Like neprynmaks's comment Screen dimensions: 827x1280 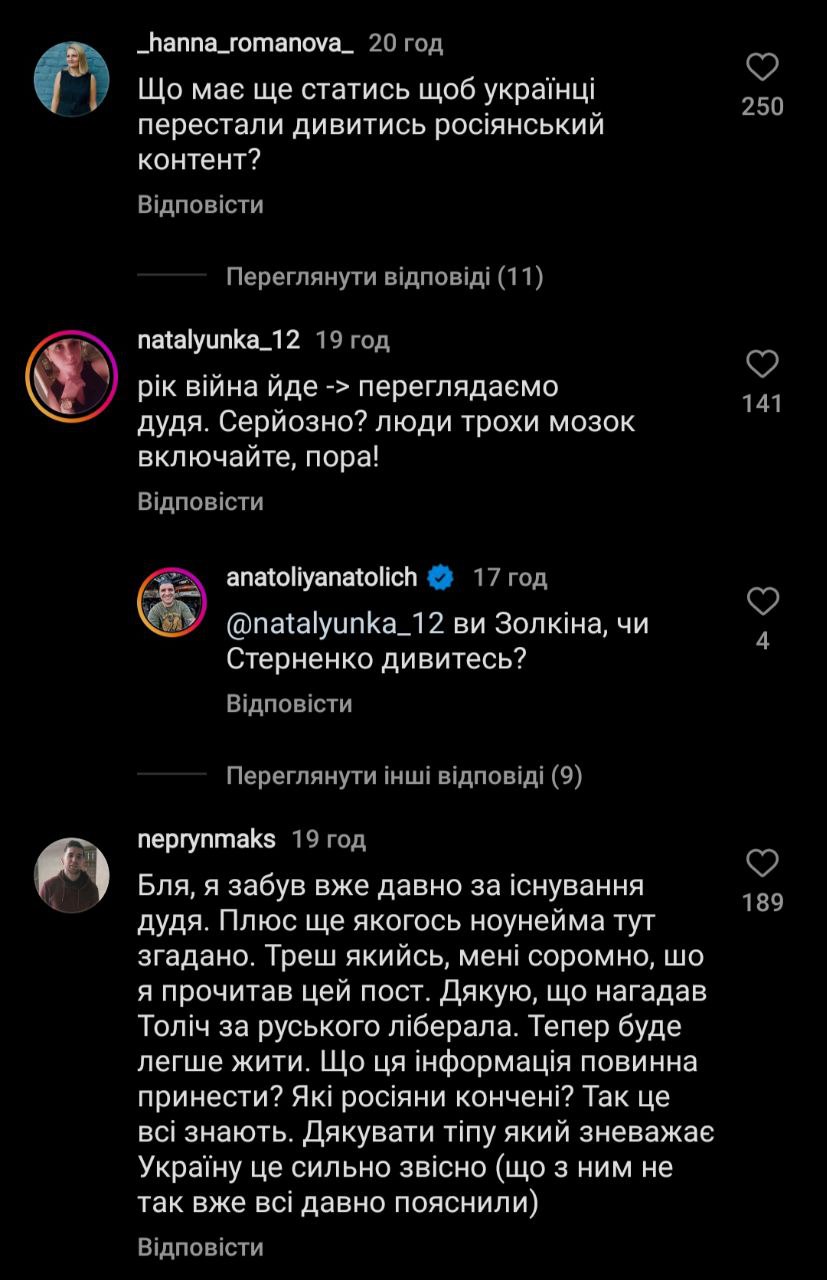(x=762, y=863)
